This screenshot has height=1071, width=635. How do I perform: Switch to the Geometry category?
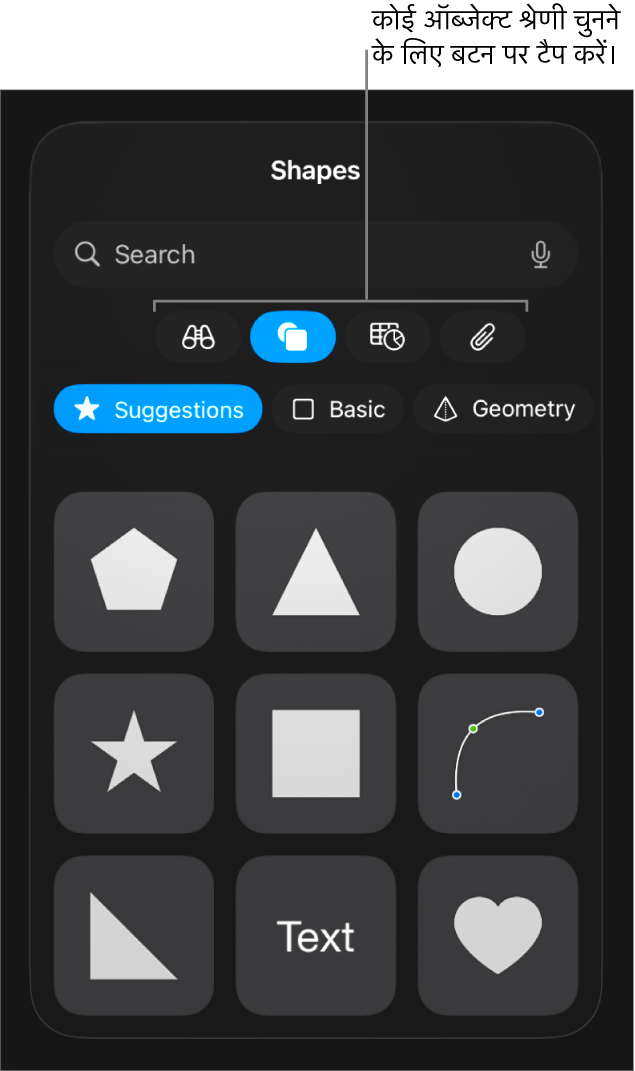click(x=504, y=409)
